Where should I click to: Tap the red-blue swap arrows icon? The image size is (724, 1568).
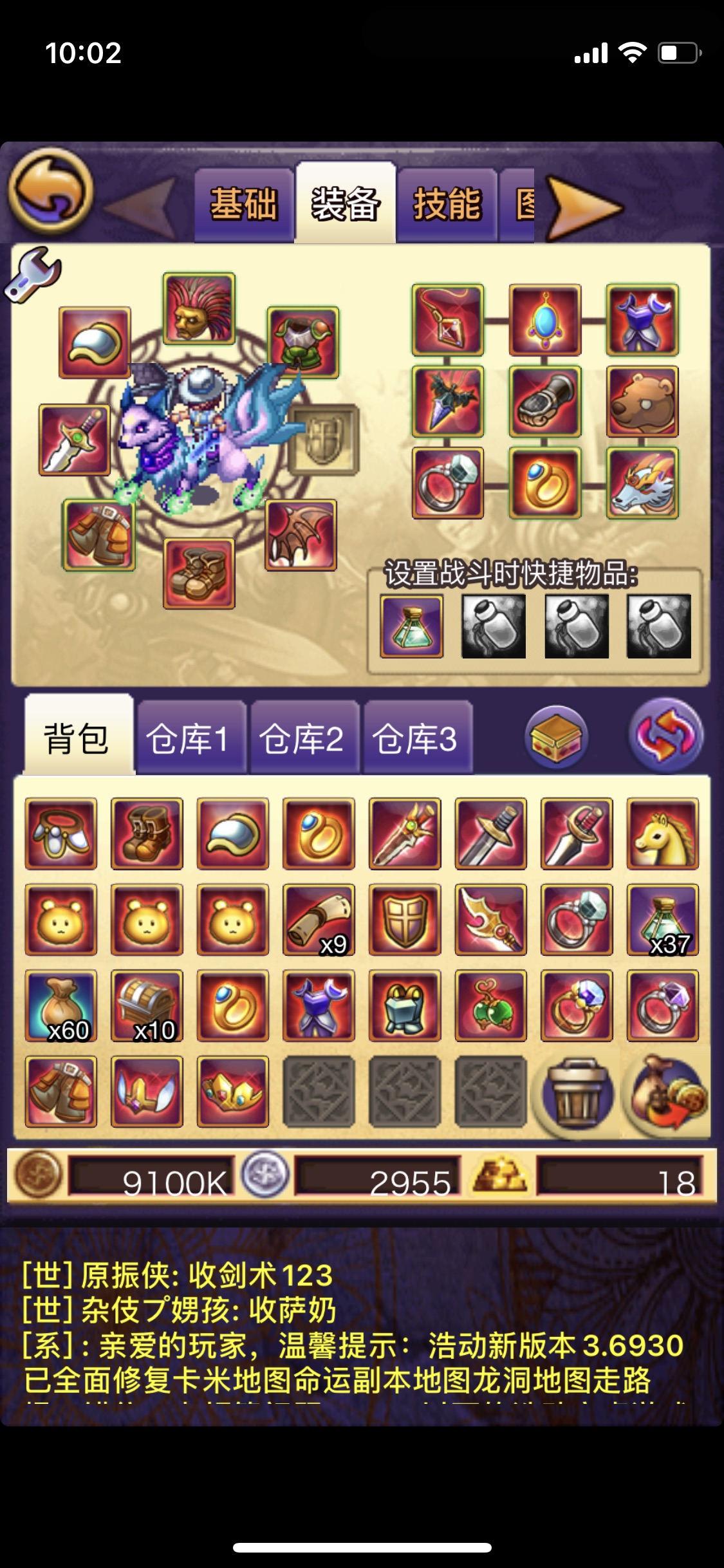point(666,736)
